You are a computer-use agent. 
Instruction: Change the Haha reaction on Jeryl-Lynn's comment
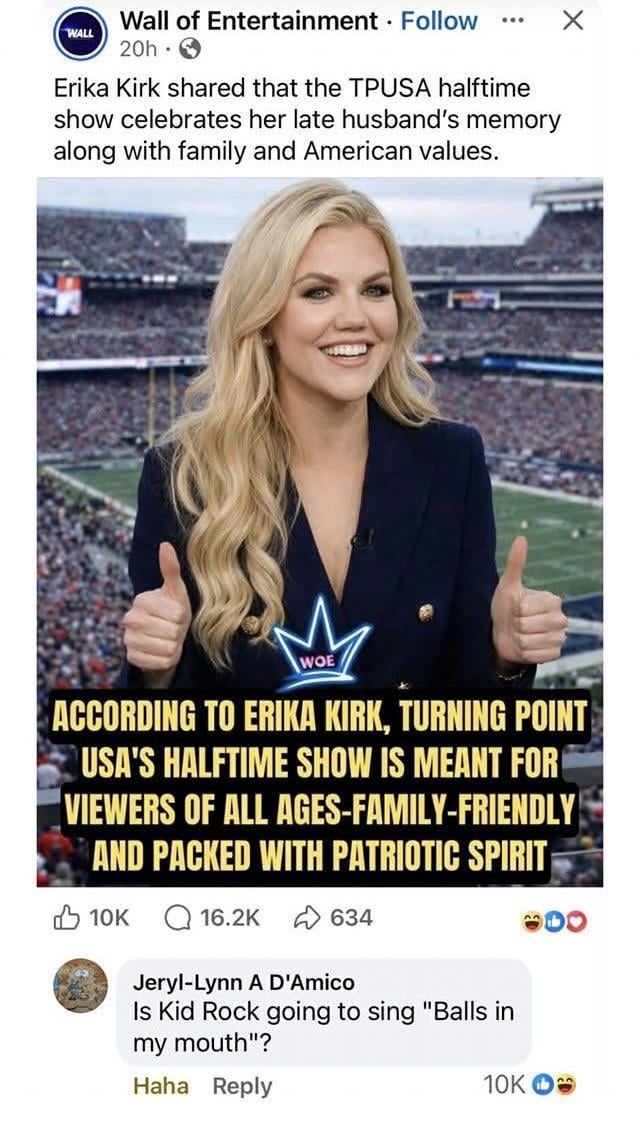[160, 1085]
